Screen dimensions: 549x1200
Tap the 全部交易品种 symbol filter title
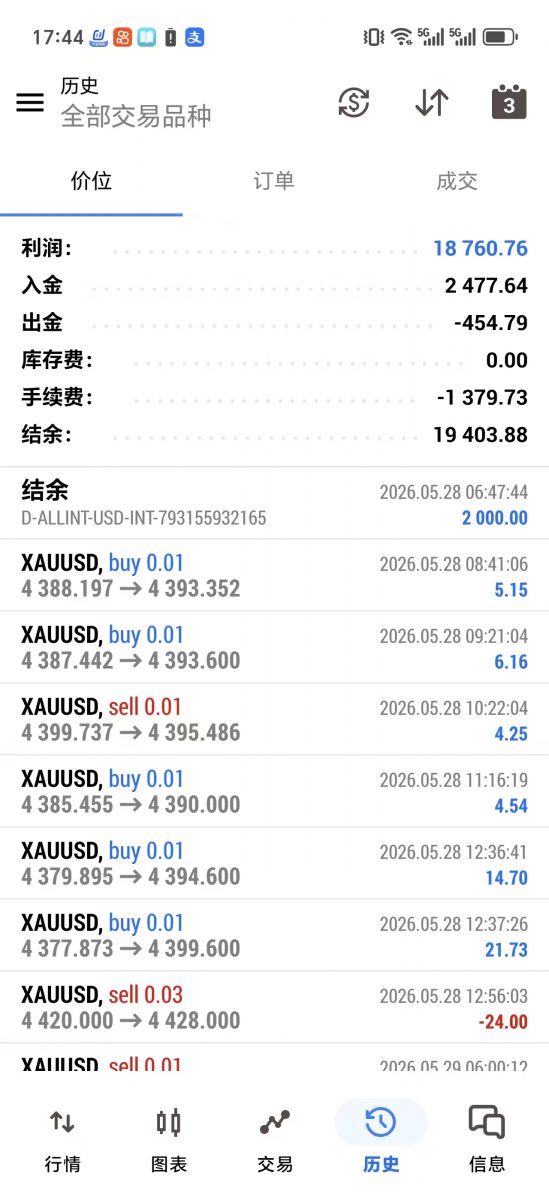click(136, 116)
